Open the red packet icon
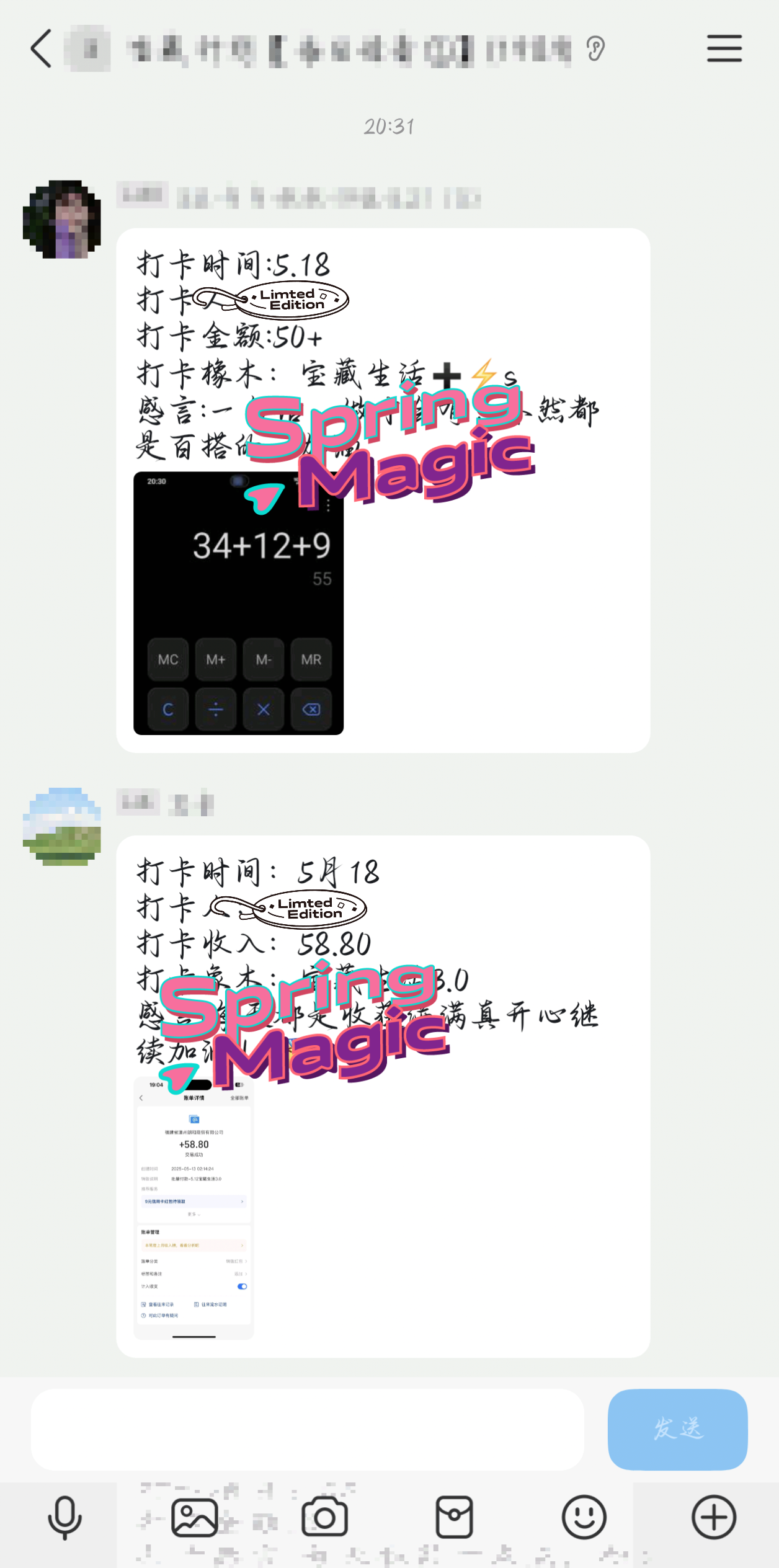The width and height of the screenshot is (779, 1568). [x=454, y=1518]
